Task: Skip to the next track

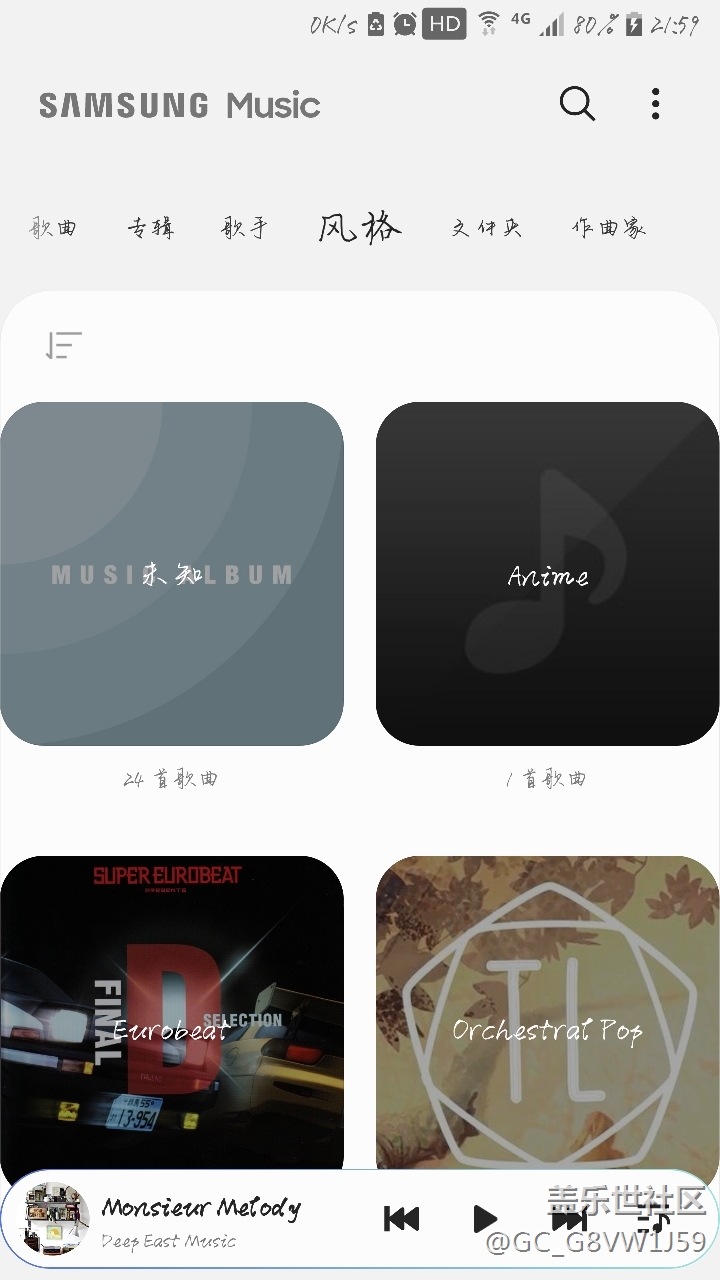Action: [x=569, y=1218]
